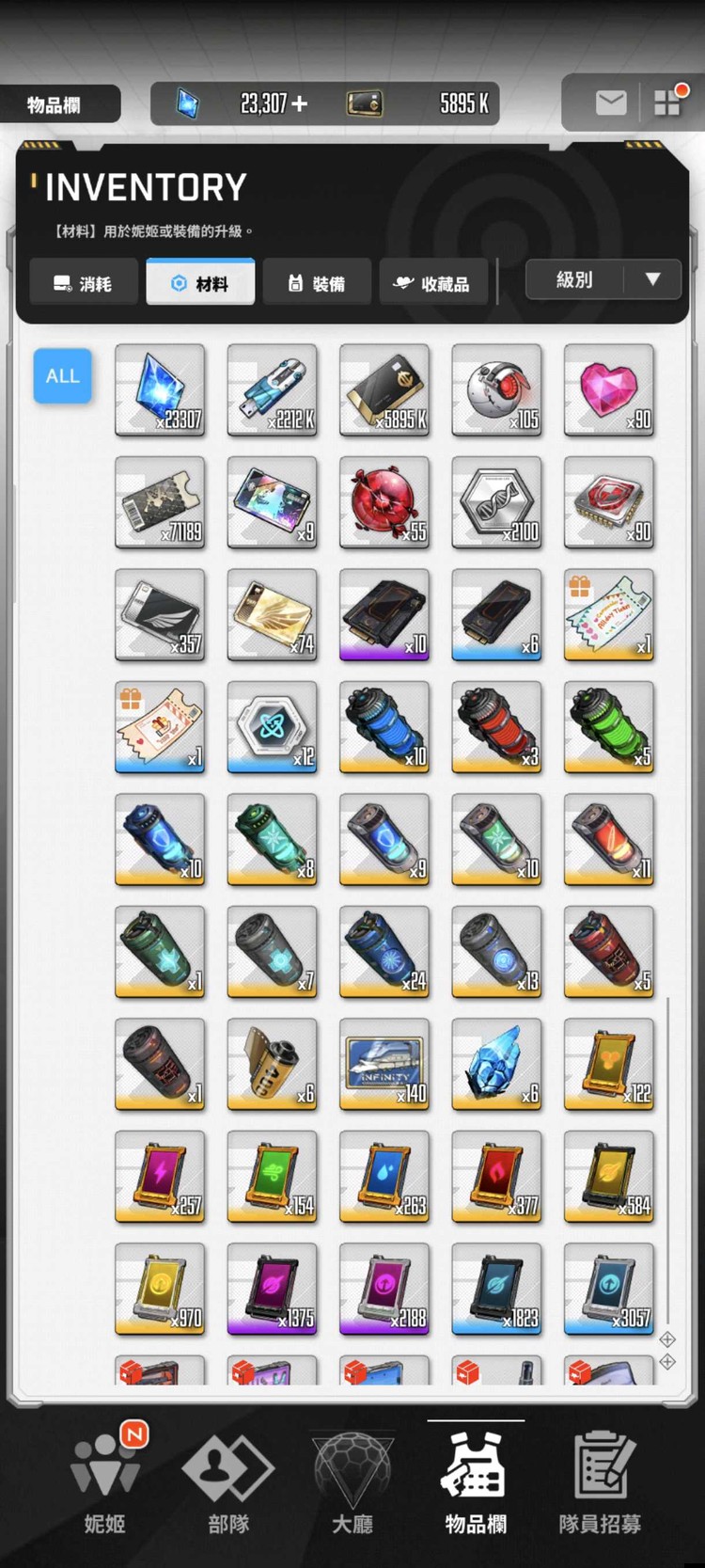
Task: Open the mail inbox icon
Action: coord(610,103)
